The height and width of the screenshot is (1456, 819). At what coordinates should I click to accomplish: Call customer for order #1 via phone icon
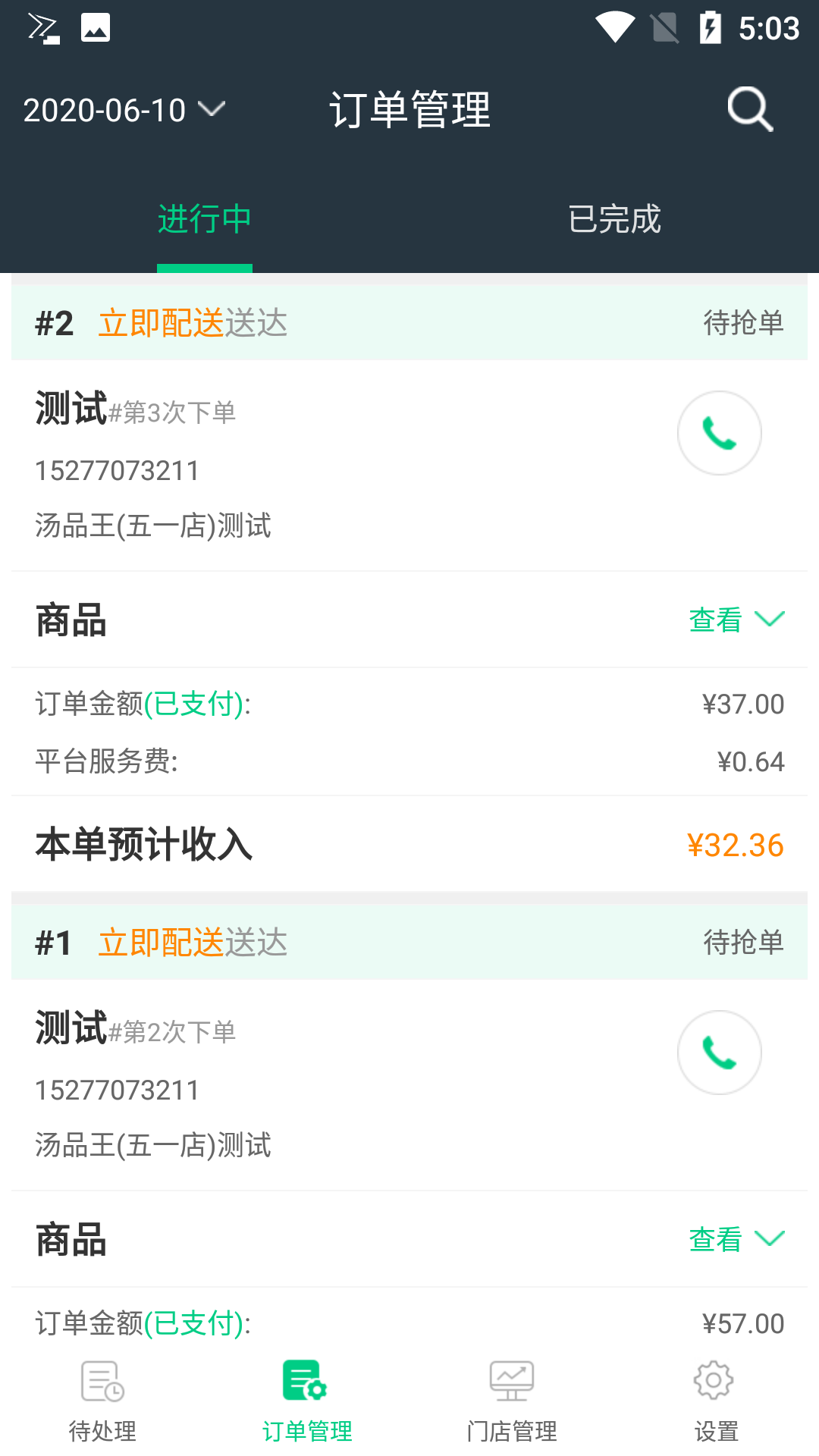[719, 1053]
